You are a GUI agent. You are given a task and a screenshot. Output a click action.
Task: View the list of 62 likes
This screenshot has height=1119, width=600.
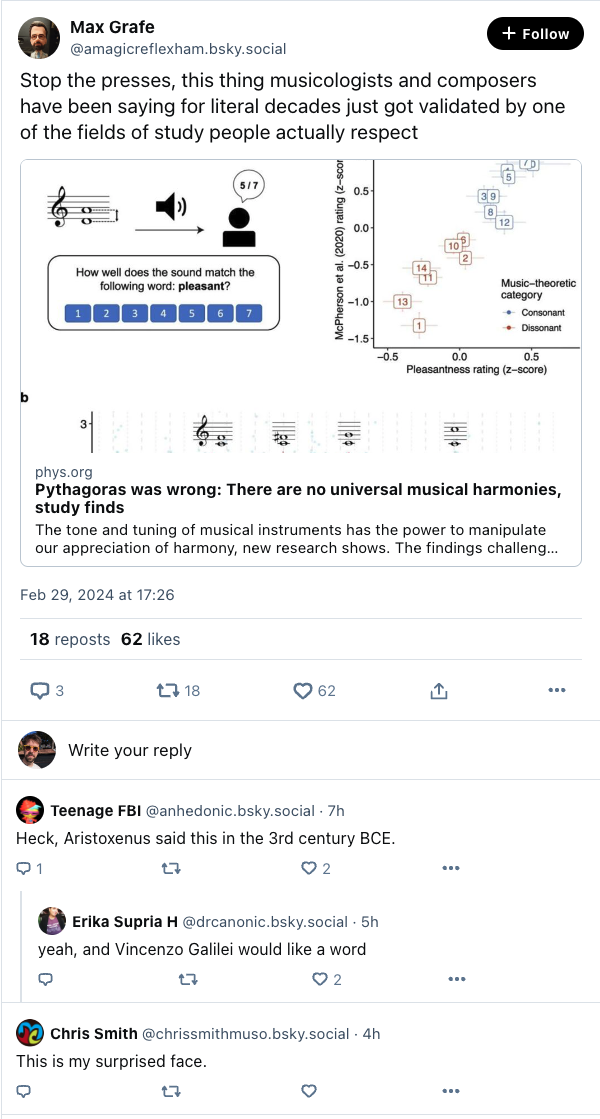pos(151,639)
